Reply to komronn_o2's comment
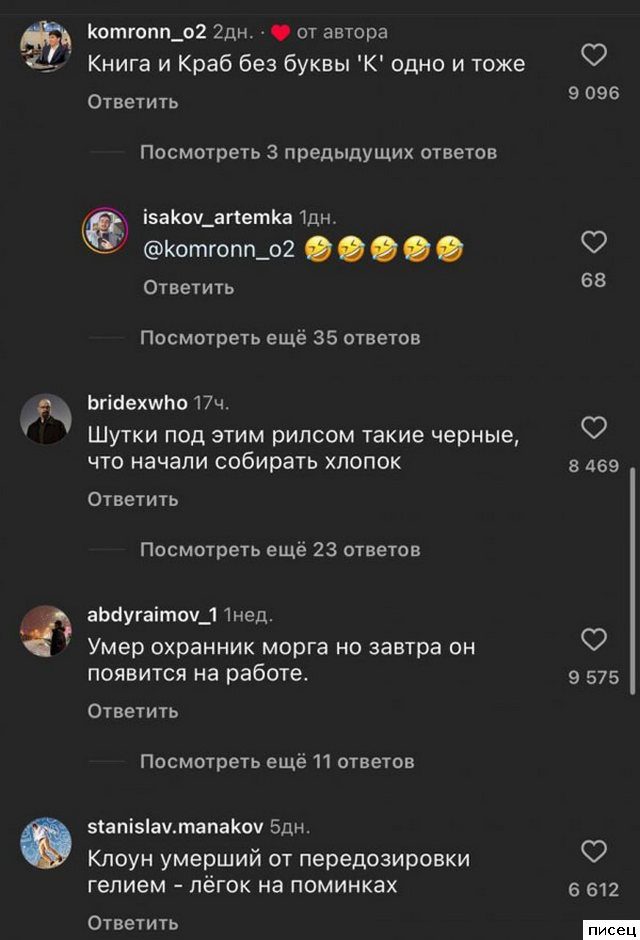This screenshot has height=940, width=640. point(133,101)
